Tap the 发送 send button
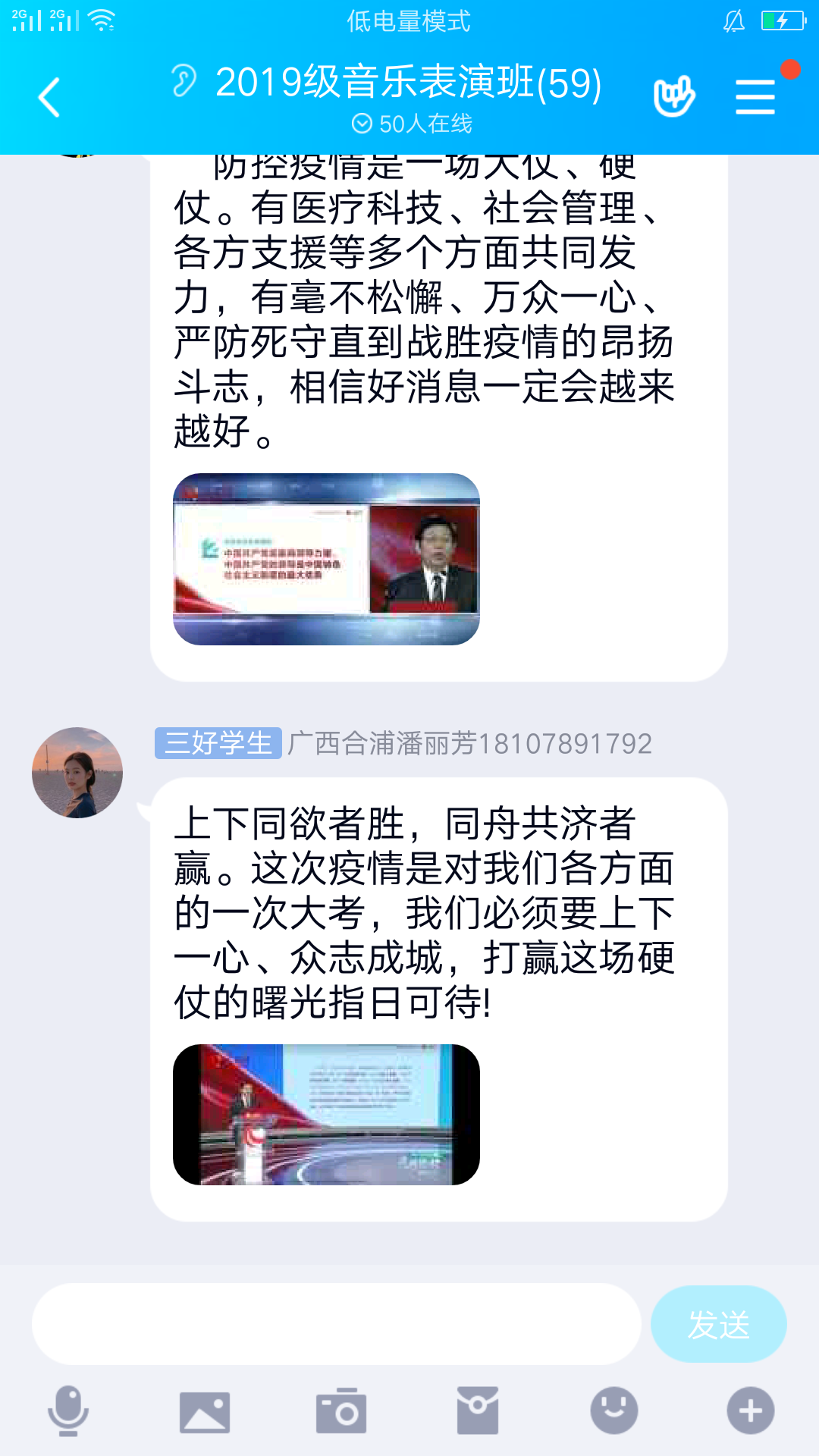Viewport: 819px width, 1456px height. 718,1324
